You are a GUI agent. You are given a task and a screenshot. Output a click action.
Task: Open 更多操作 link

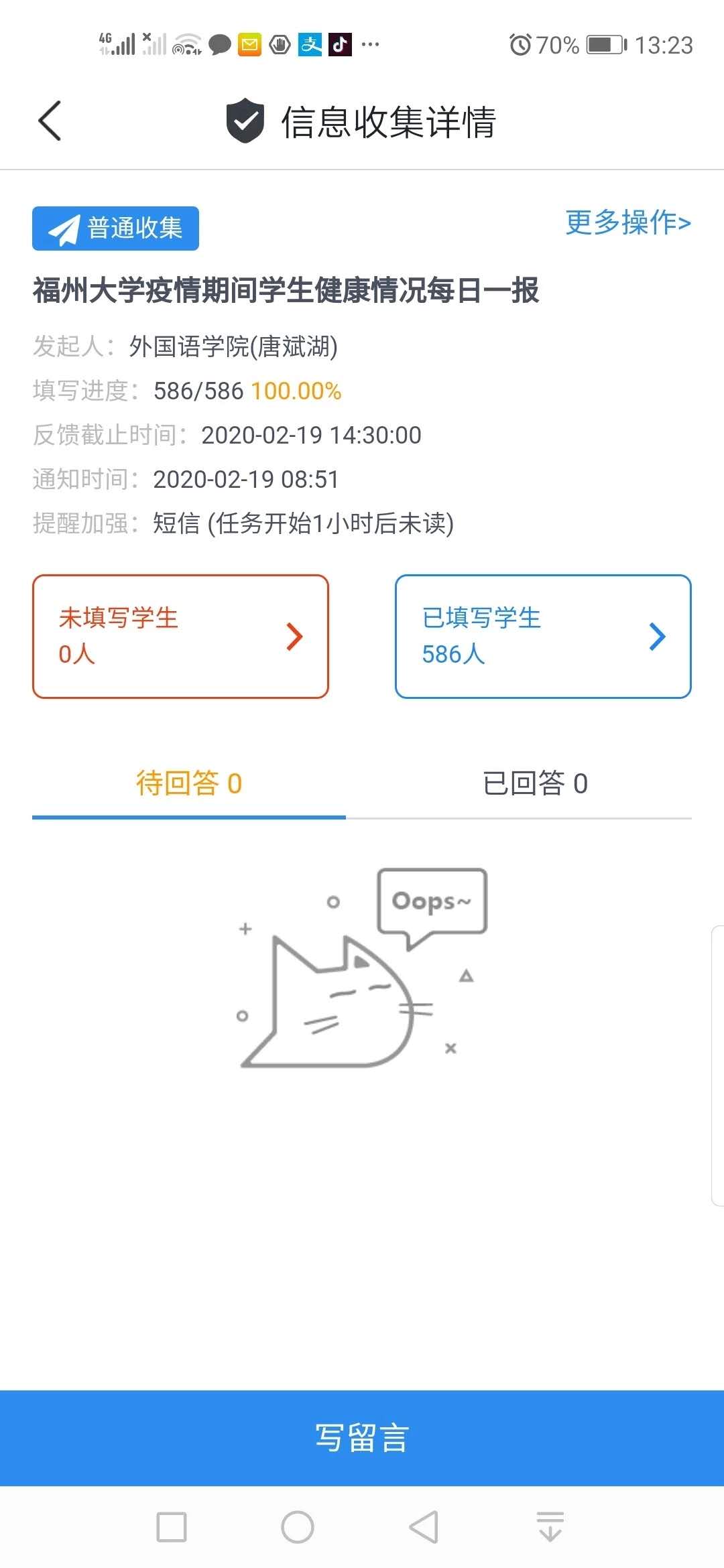coord(627,223)
